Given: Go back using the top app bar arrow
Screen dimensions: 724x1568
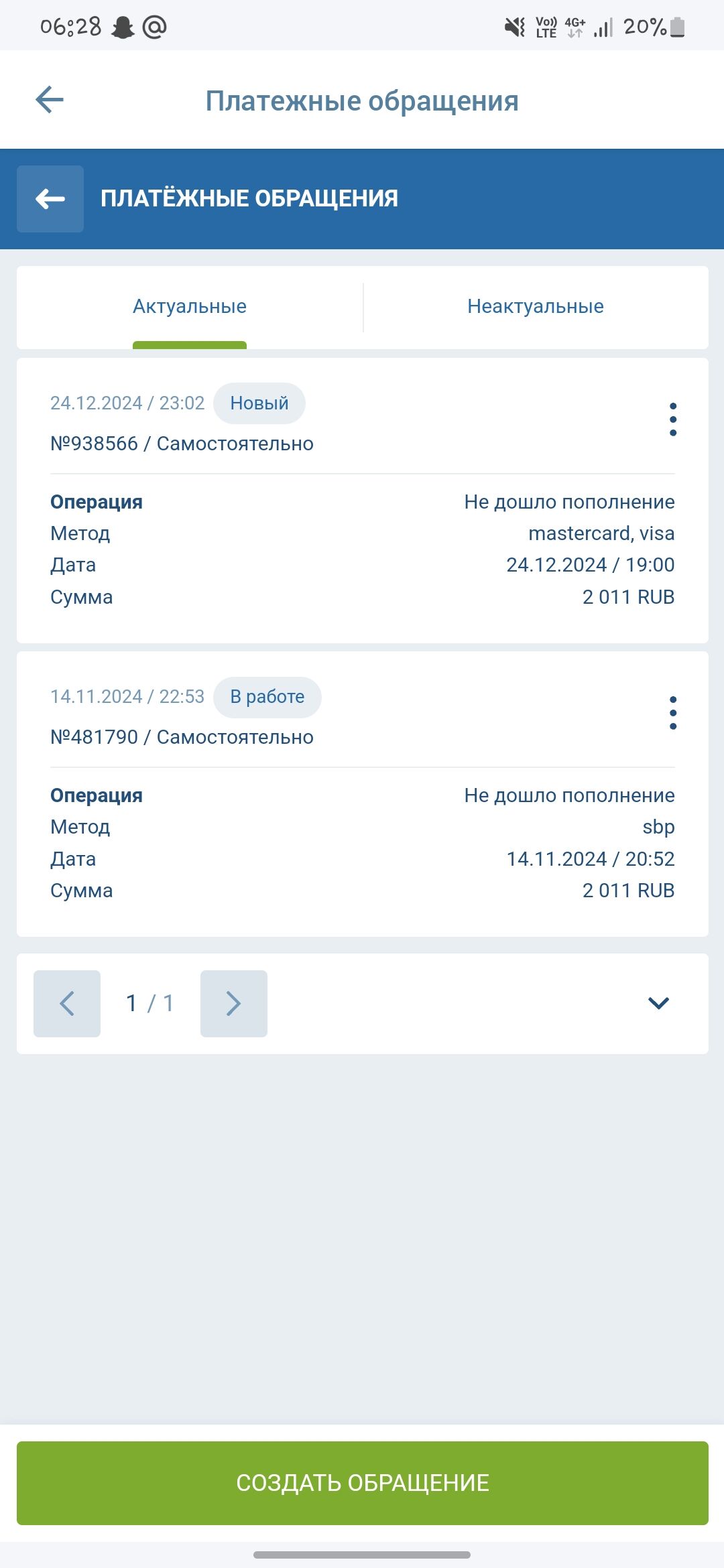Looking at the screenshot, I should [50, 101].
